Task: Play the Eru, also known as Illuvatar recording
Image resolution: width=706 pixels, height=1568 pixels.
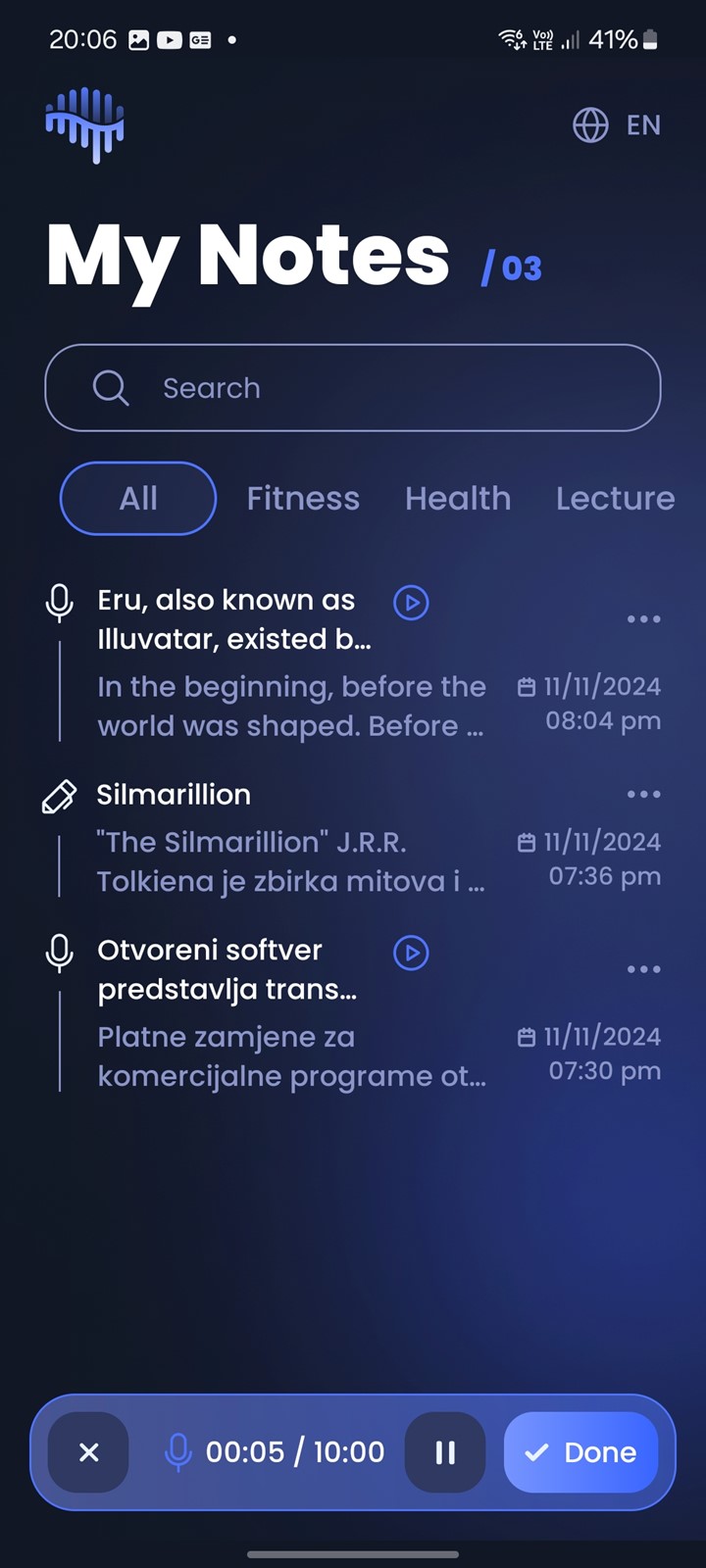Action: (x=411, y=603)
